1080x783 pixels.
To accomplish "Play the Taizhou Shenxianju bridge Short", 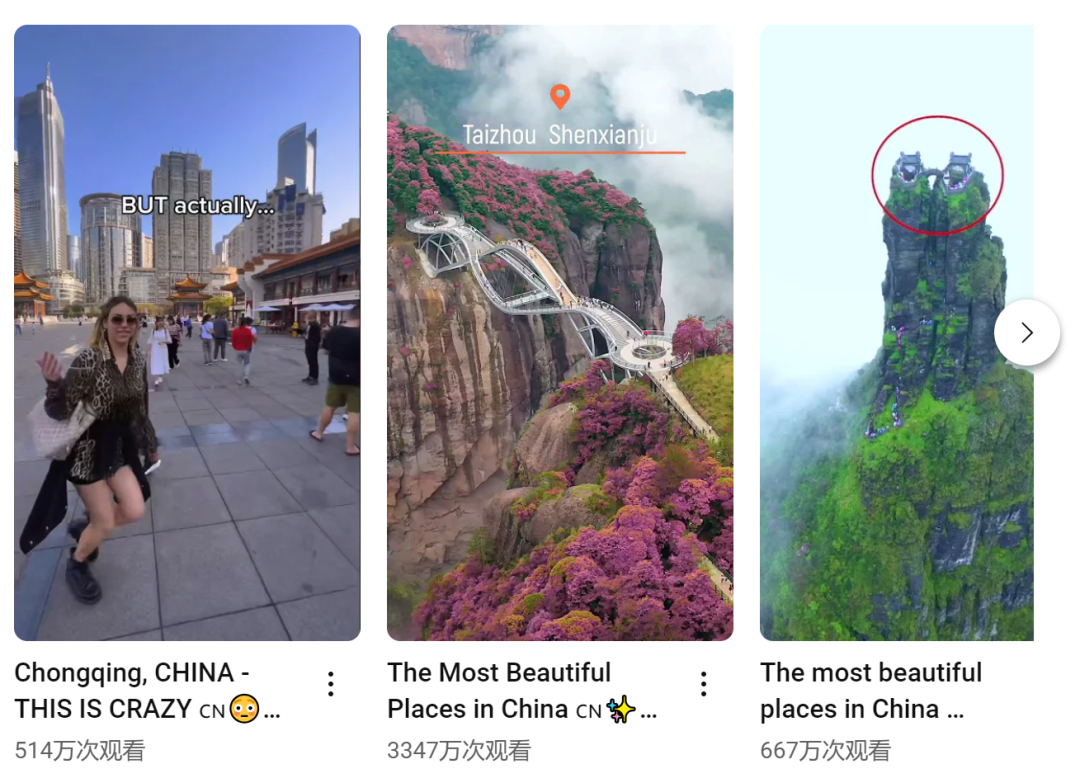I will click(x=560, y=332).
